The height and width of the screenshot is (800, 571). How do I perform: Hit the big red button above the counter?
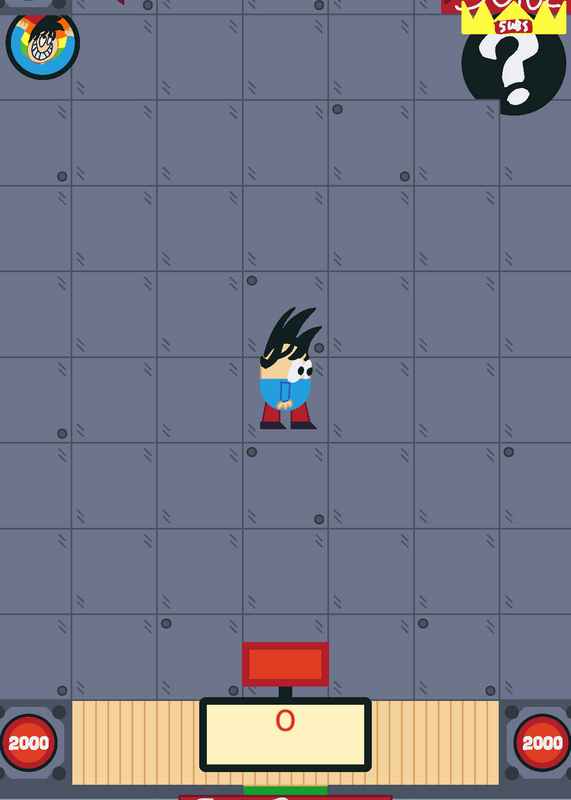[285, 664]
